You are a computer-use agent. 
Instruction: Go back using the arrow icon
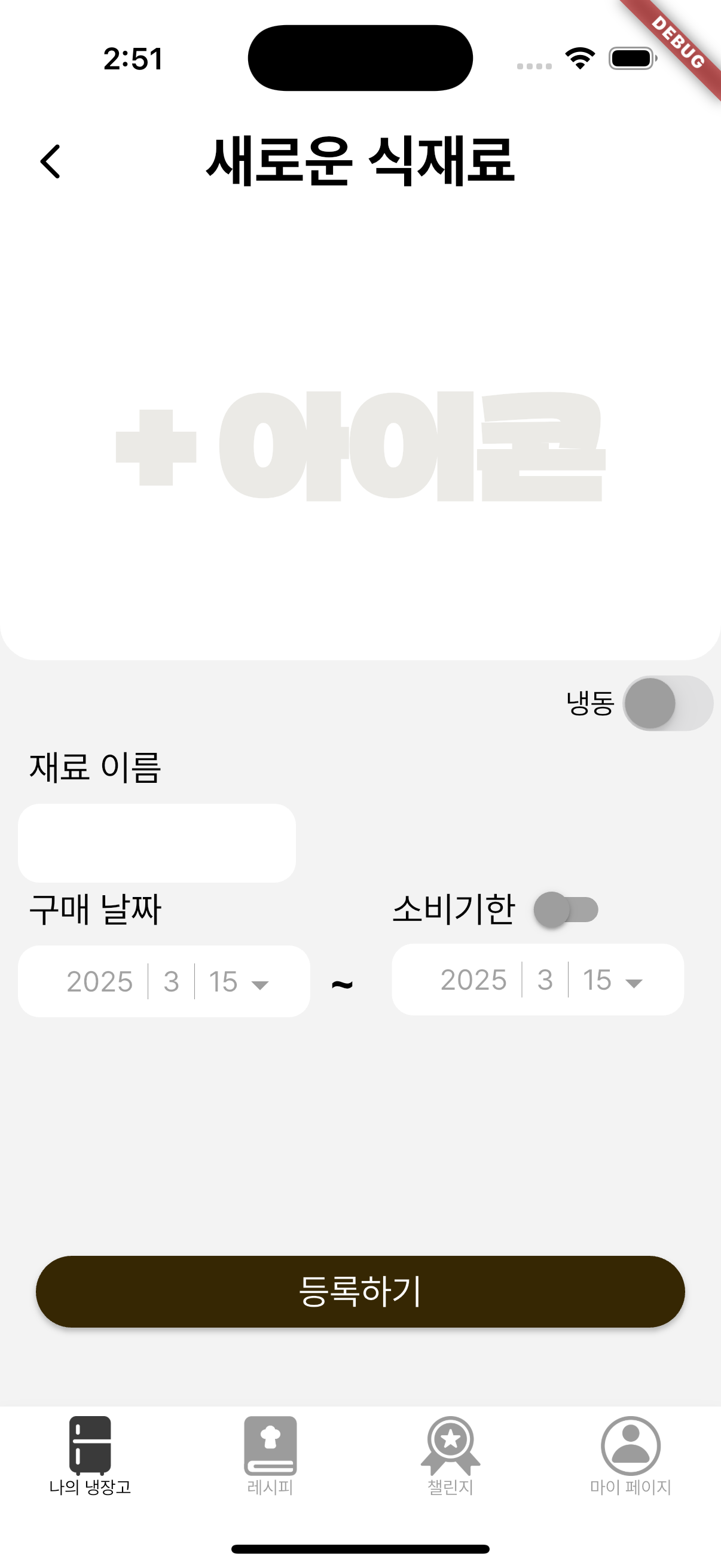50,161
